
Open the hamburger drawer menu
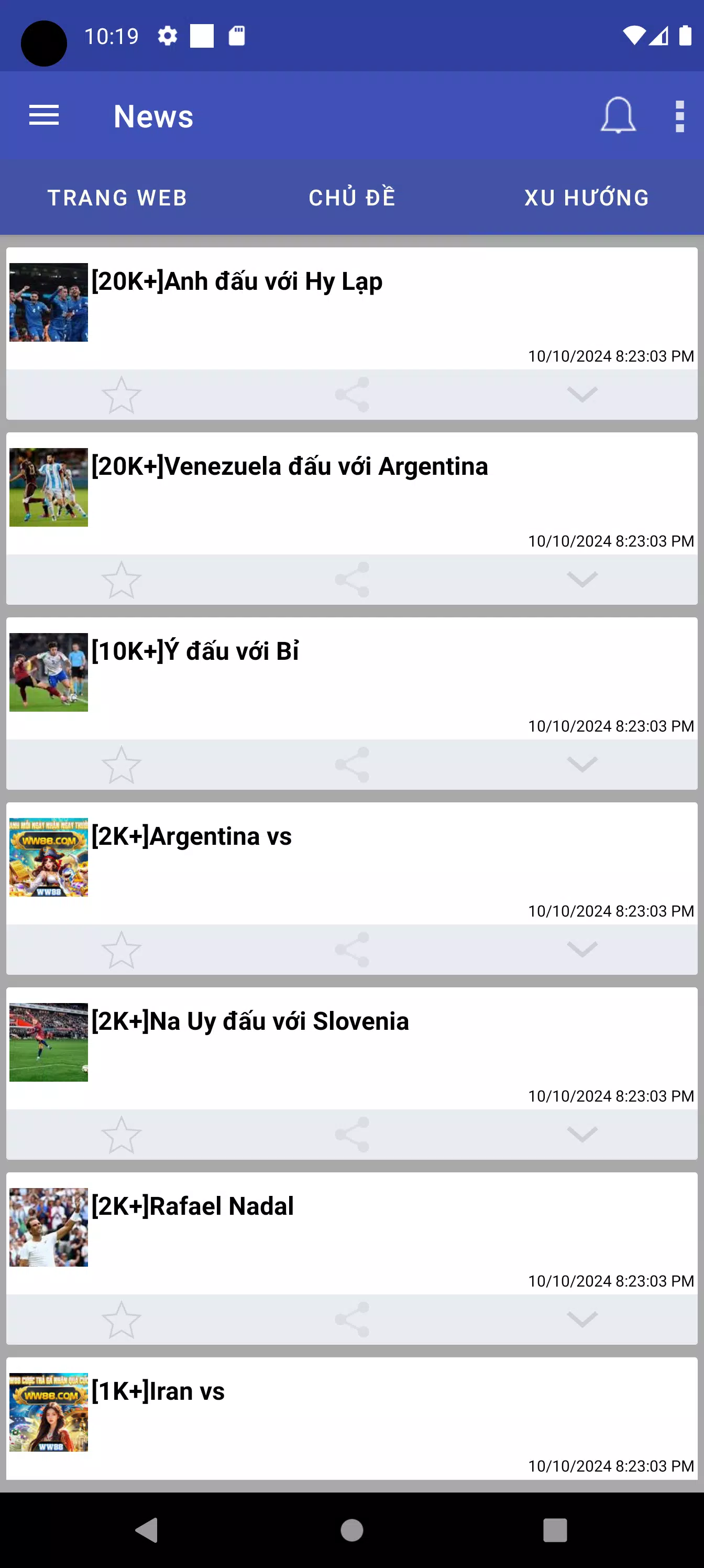point(44,116)
